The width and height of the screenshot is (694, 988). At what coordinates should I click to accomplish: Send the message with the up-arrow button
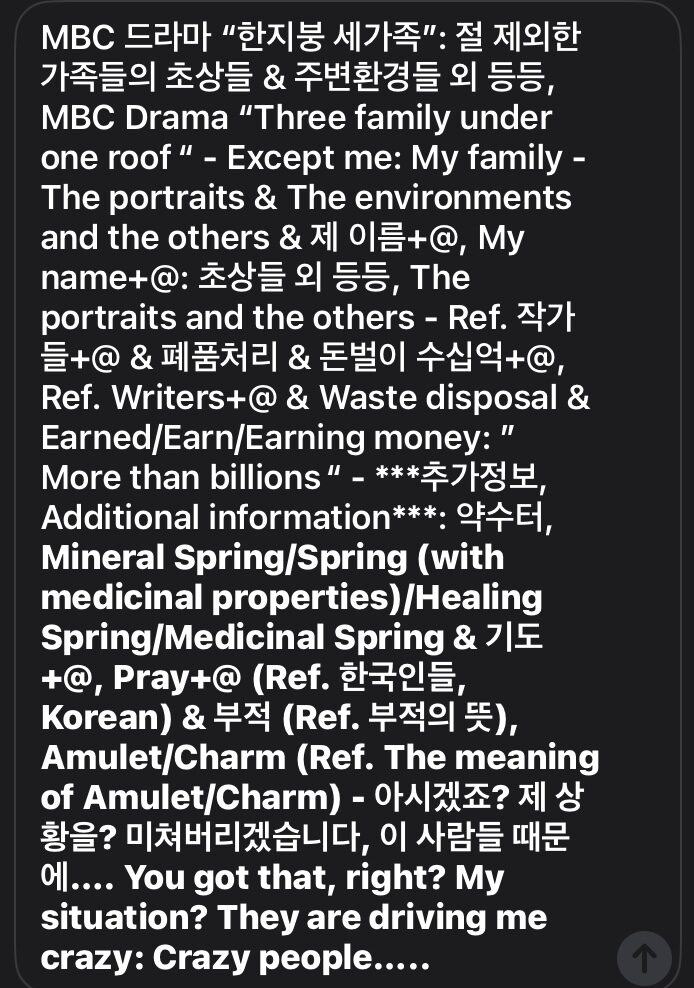click(x=644, y=957)
